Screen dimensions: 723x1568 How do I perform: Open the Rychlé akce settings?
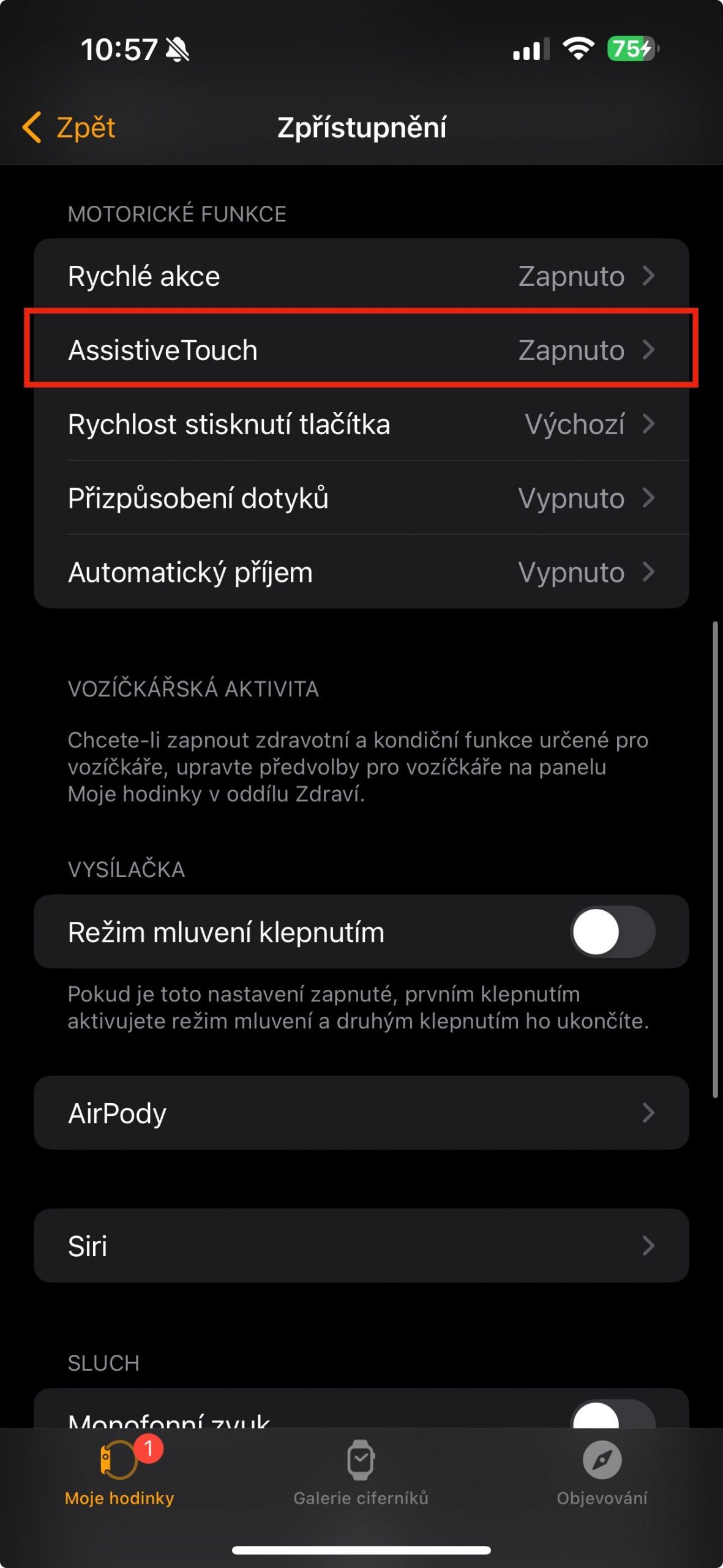[x=361, y=276]
